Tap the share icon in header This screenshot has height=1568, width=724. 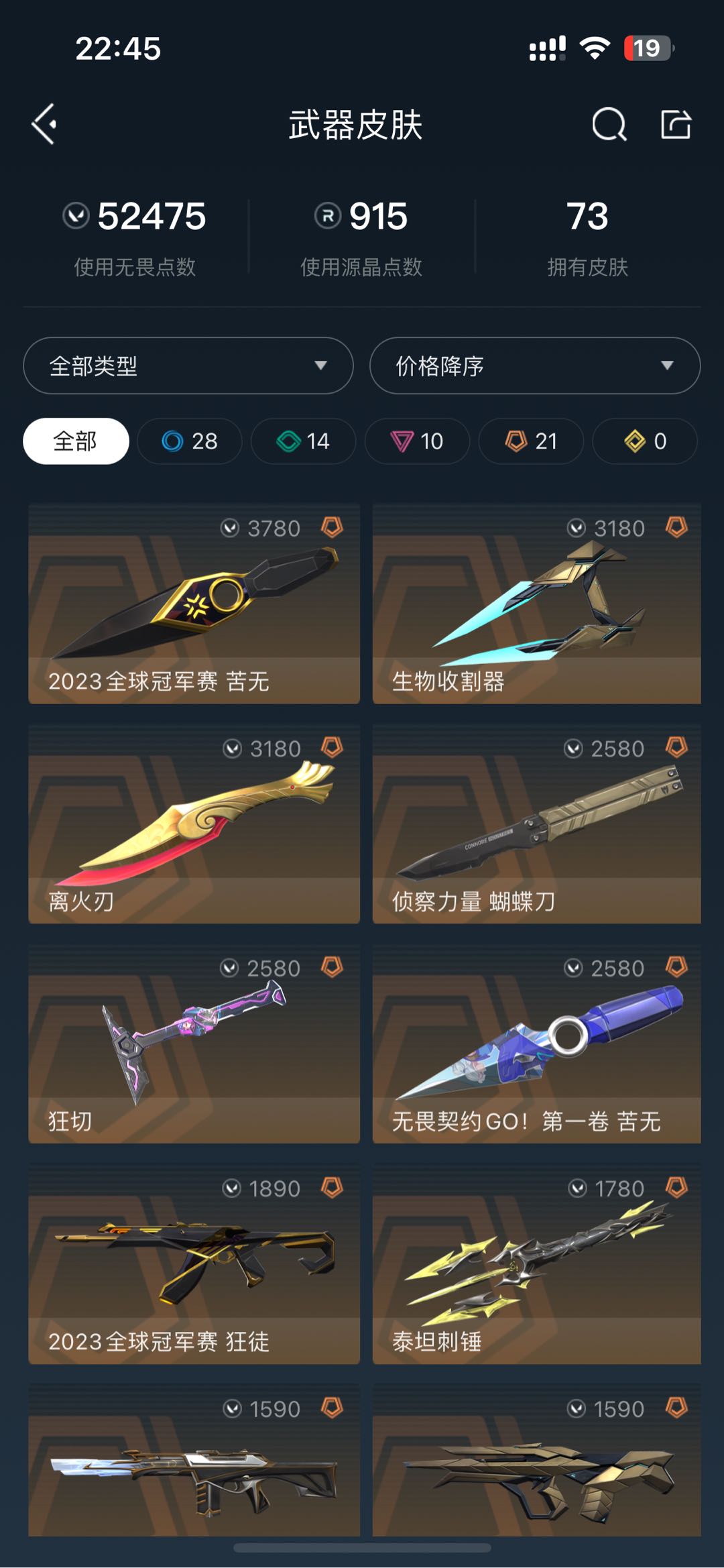click(x=676, y=124)
